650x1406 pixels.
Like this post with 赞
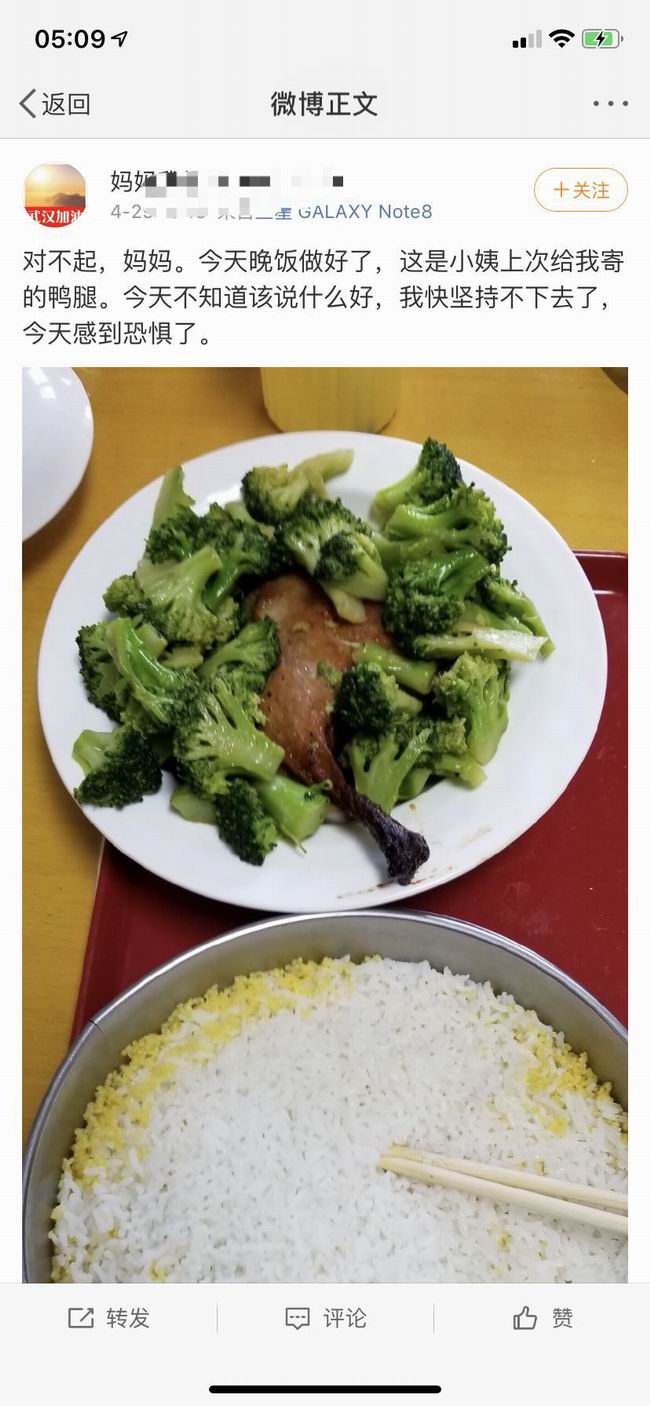[543, 1318]
